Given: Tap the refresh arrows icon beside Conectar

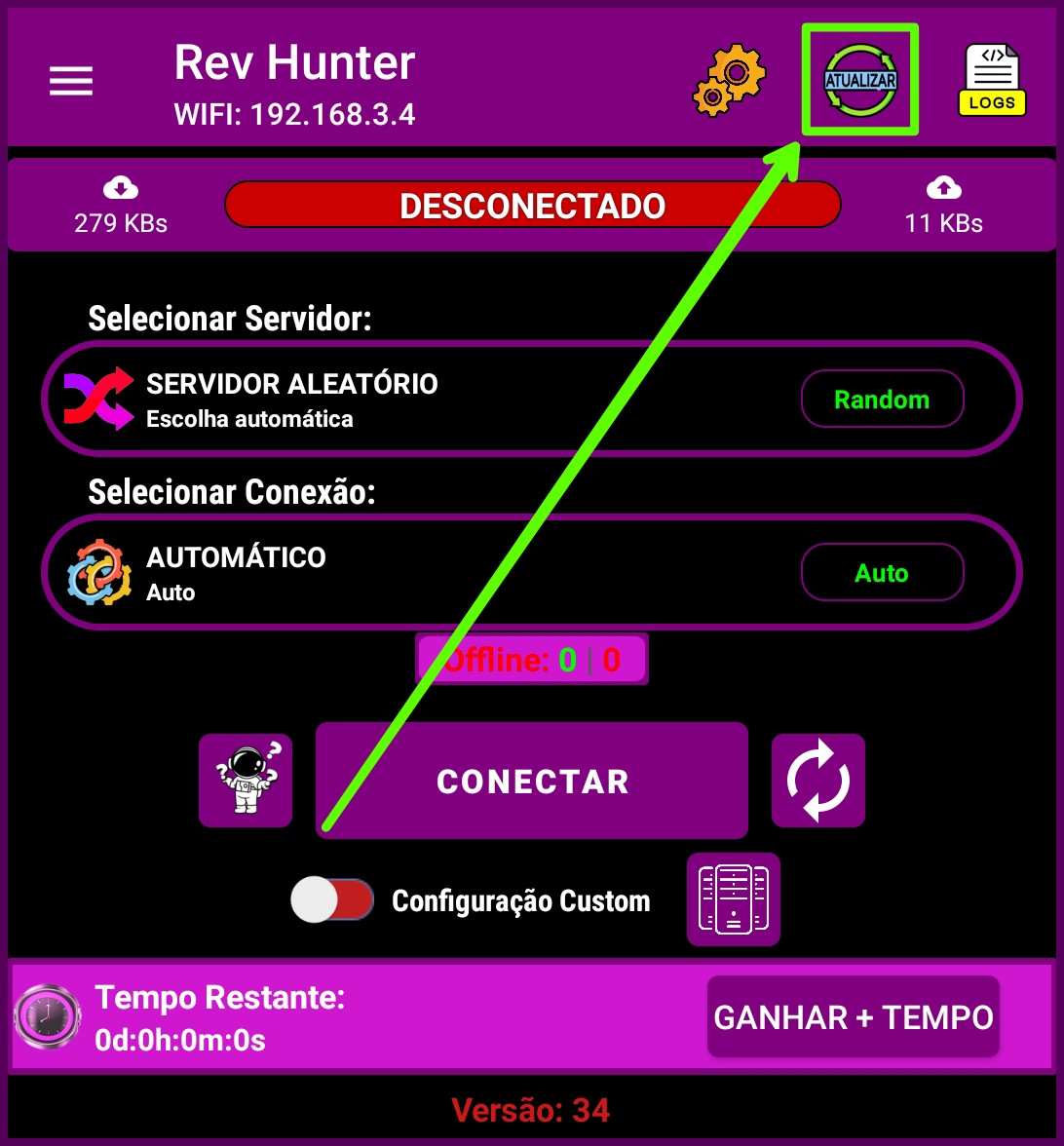Looking at the screenshot, I should click(x=817, y=780).
